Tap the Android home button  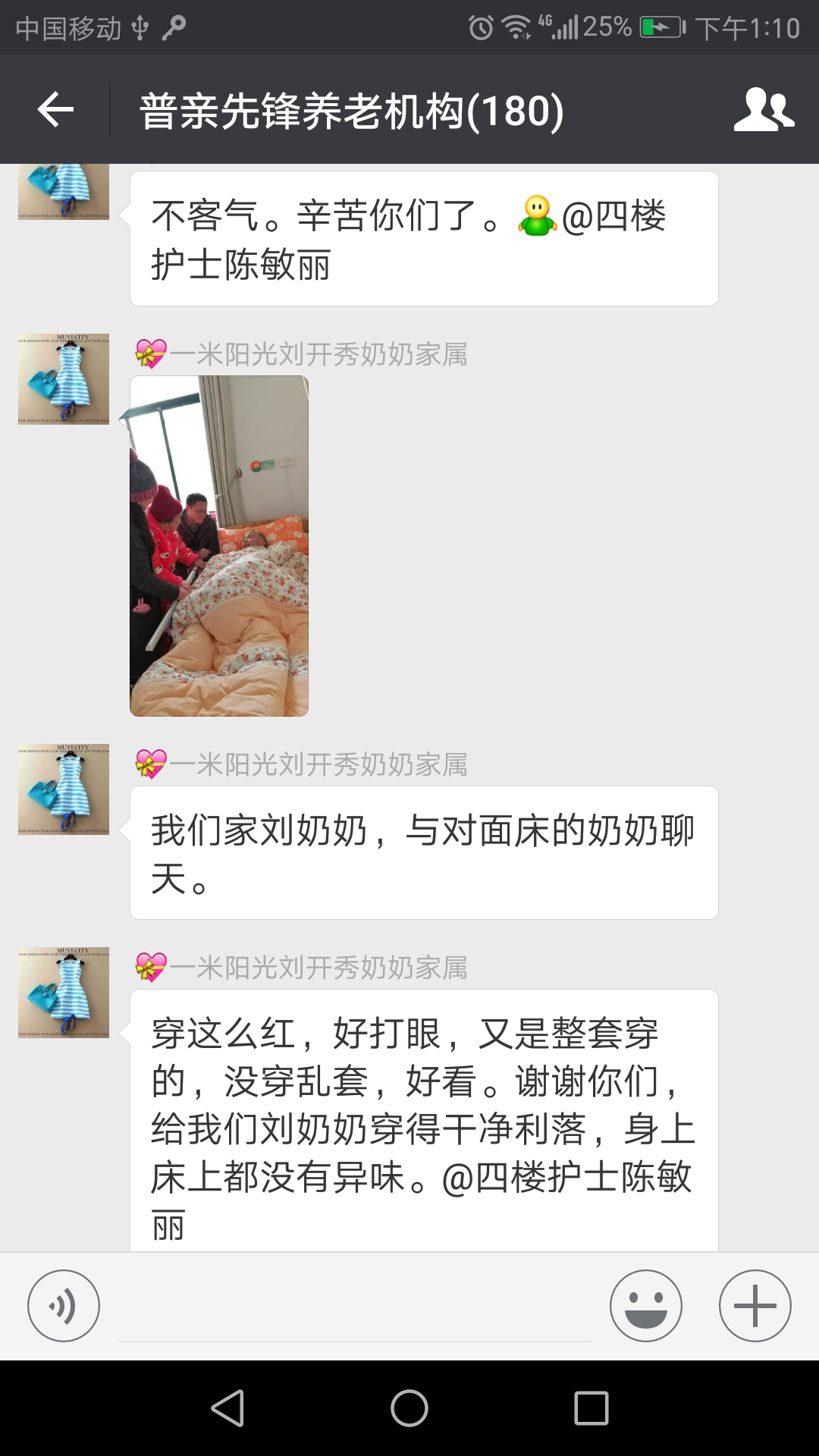click(x=409, y=1408)
